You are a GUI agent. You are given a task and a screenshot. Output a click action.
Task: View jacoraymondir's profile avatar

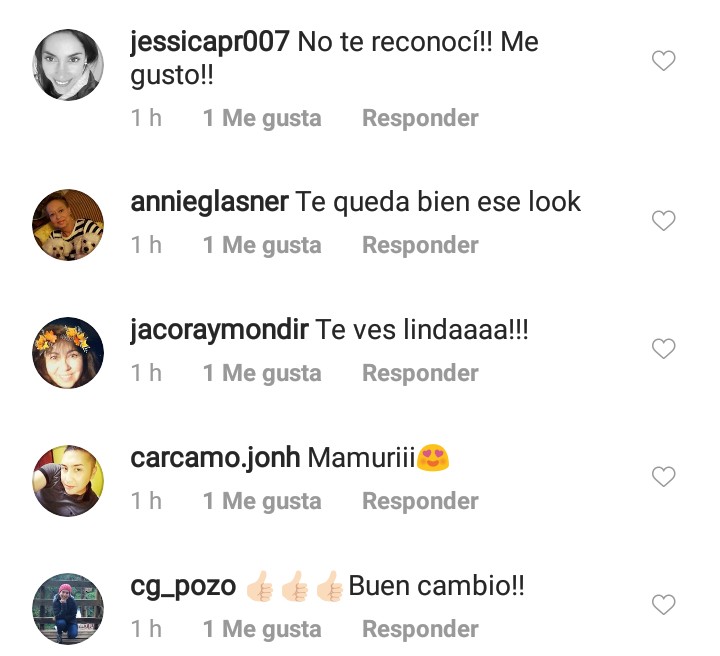pyautogui.click(x=68, y=353)
